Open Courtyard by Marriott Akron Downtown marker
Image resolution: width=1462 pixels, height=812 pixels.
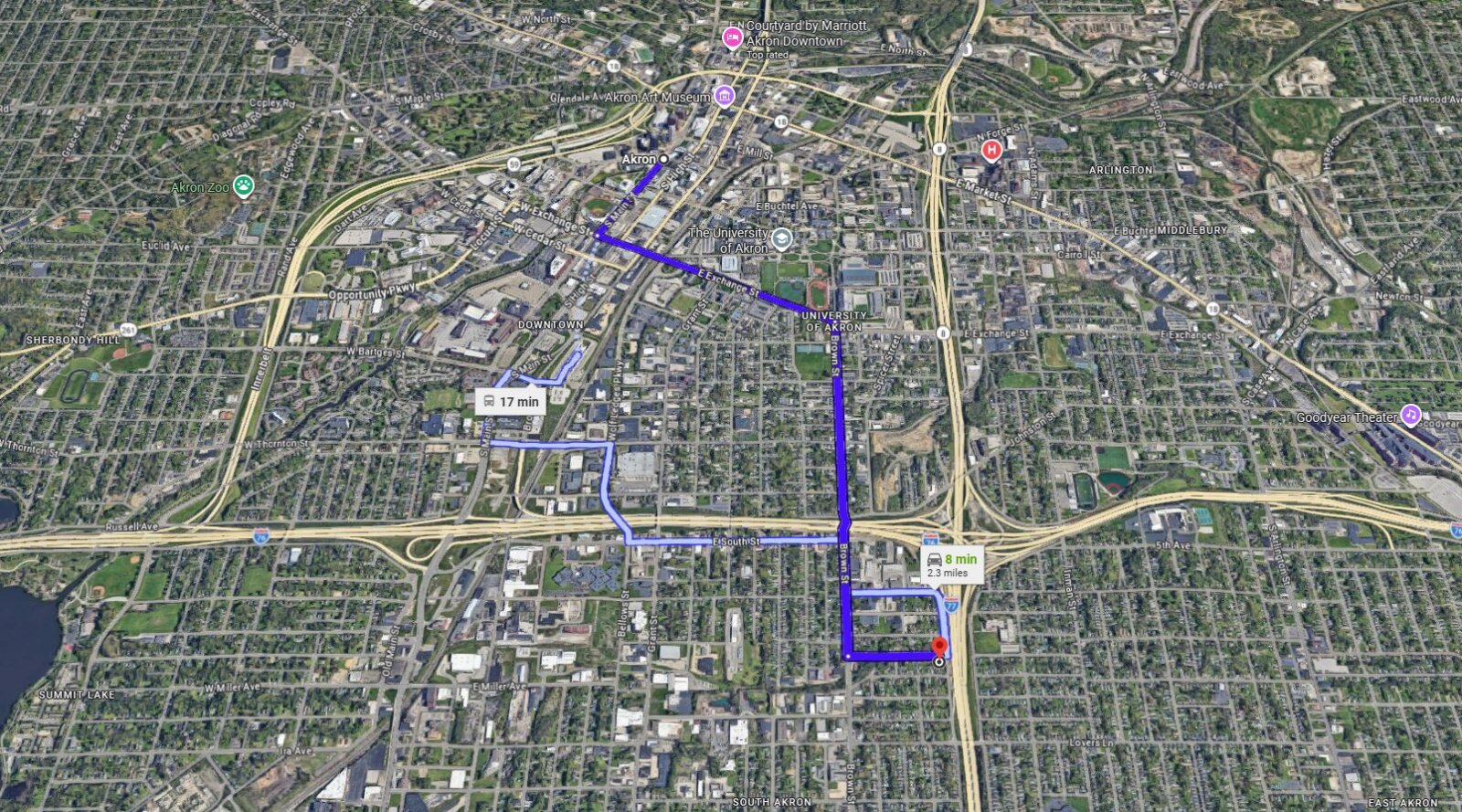732,38
